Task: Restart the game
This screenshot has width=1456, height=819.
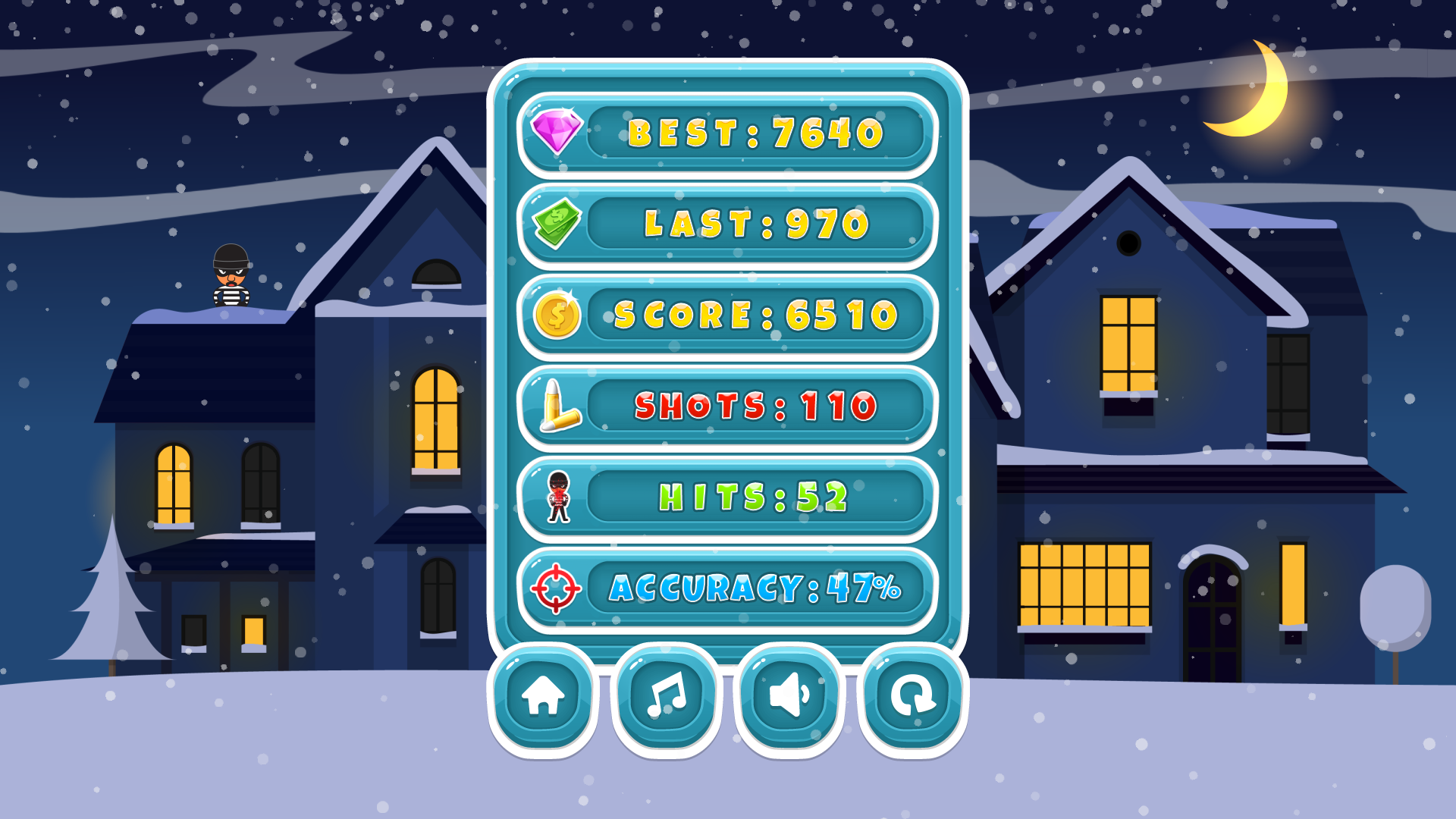Action: (x=913, y=696)
